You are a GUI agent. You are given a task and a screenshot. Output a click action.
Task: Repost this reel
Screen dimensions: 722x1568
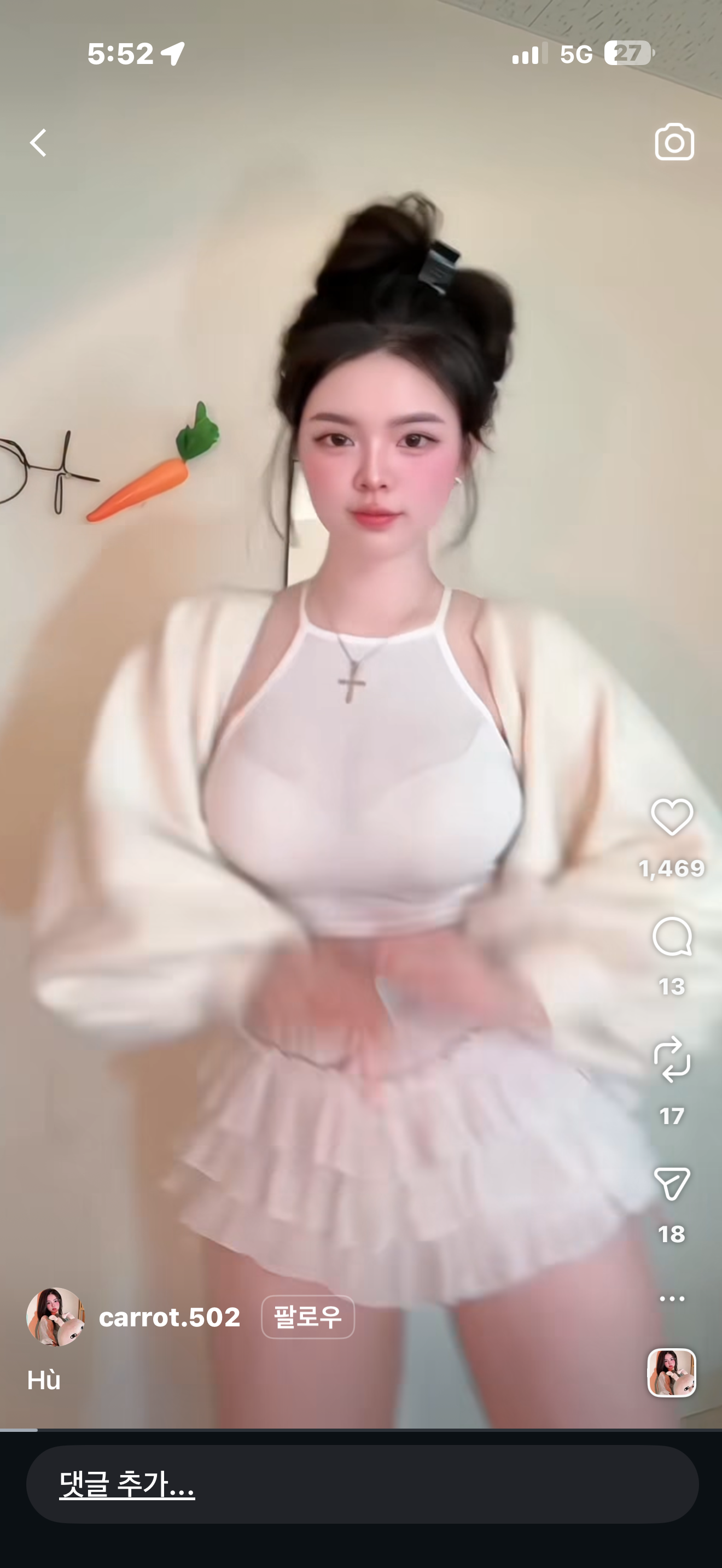[x=672, y=1059]
